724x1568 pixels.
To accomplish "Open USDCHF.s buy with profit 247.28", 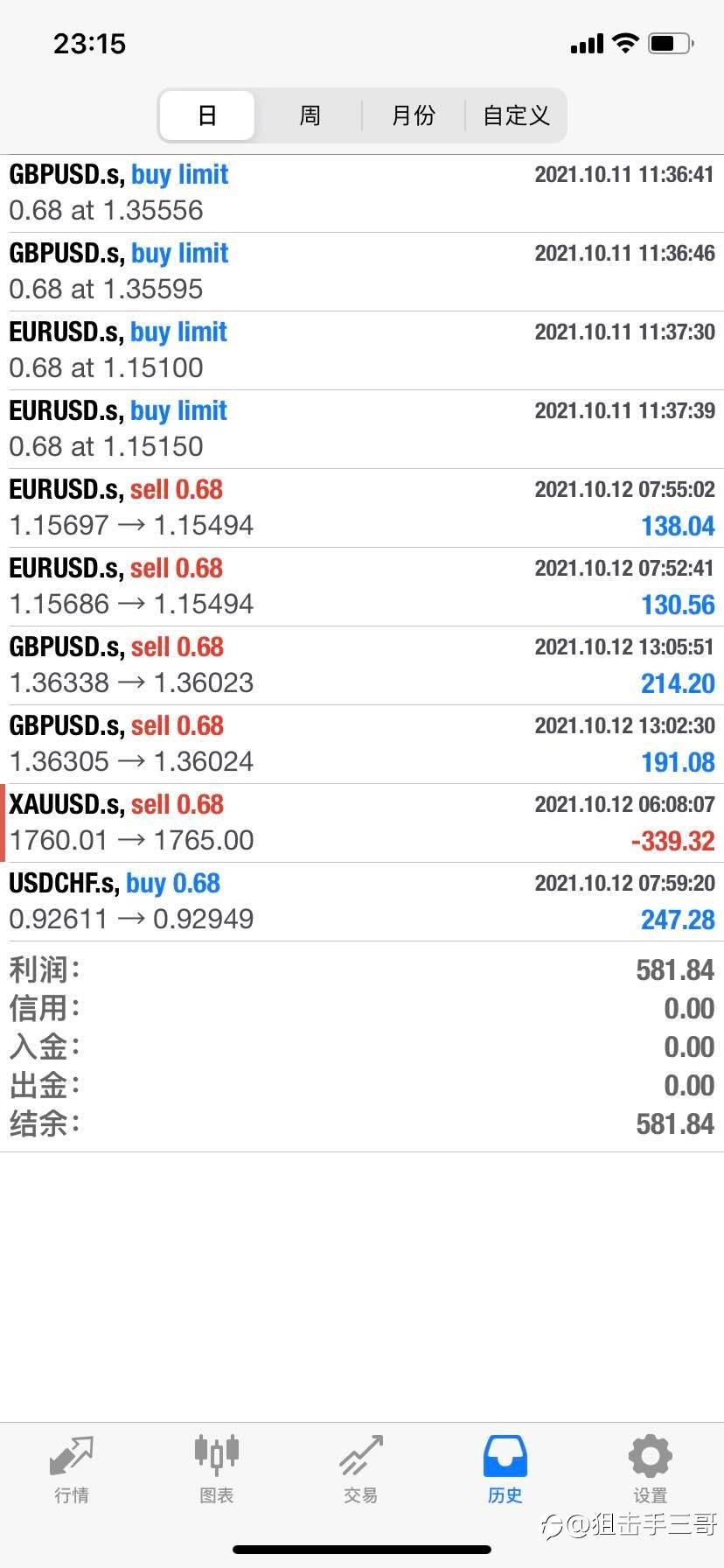I will tap(362, 902).
